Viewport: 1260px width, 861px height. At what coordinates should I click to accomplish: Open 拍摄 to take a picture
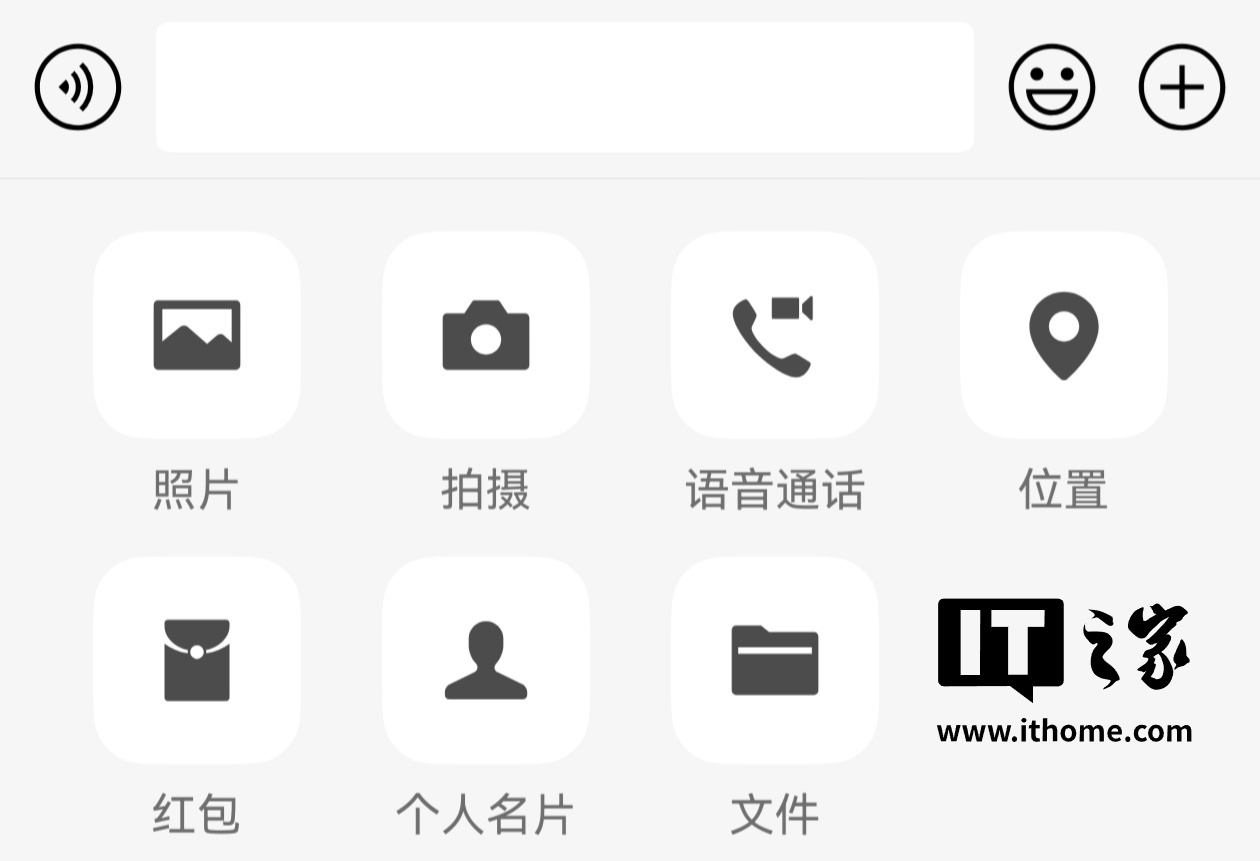click(486, 336)
